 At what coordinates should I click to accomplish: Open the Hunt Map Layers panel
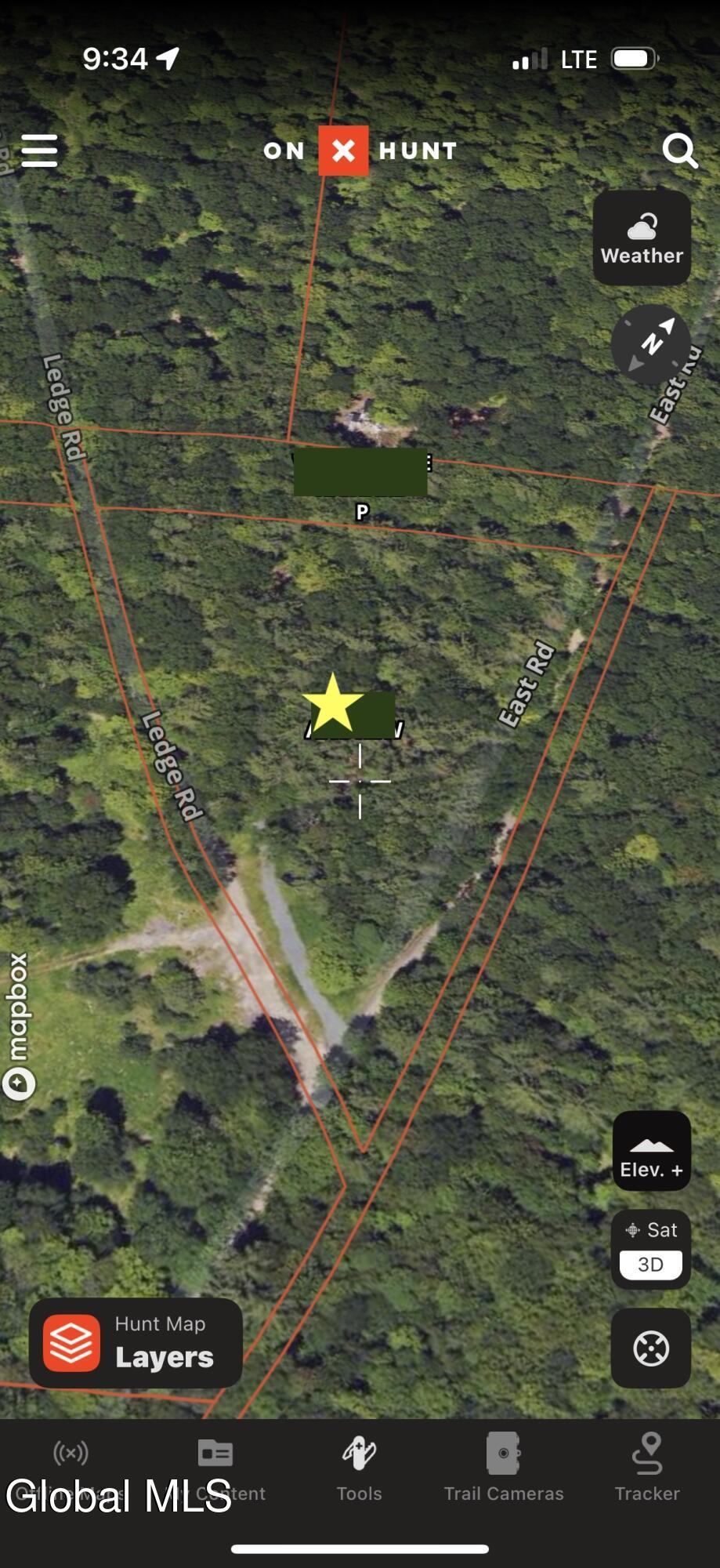click(x=135, y=1343)
